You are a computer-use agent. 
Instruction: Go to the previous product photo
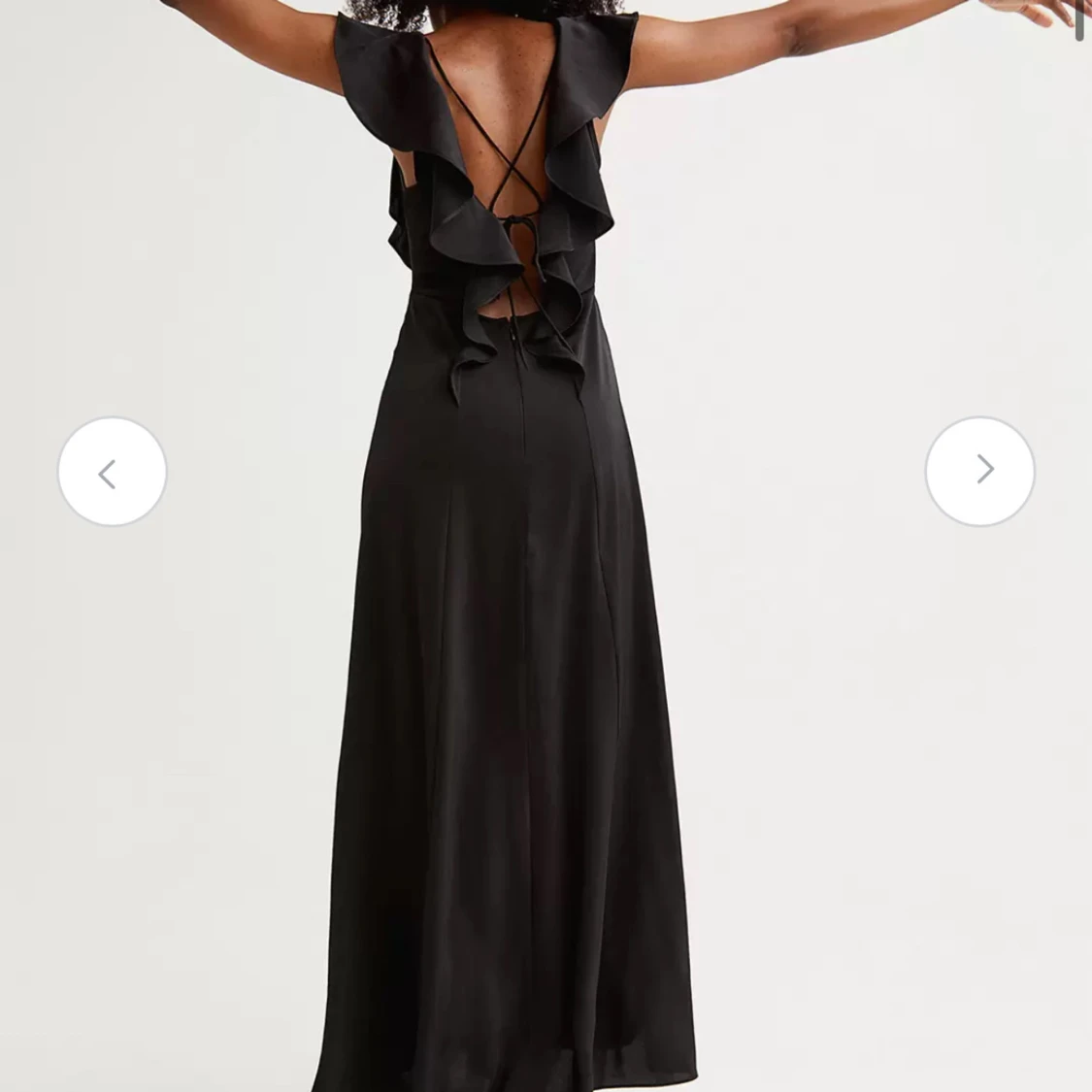[x=112, y=473]
